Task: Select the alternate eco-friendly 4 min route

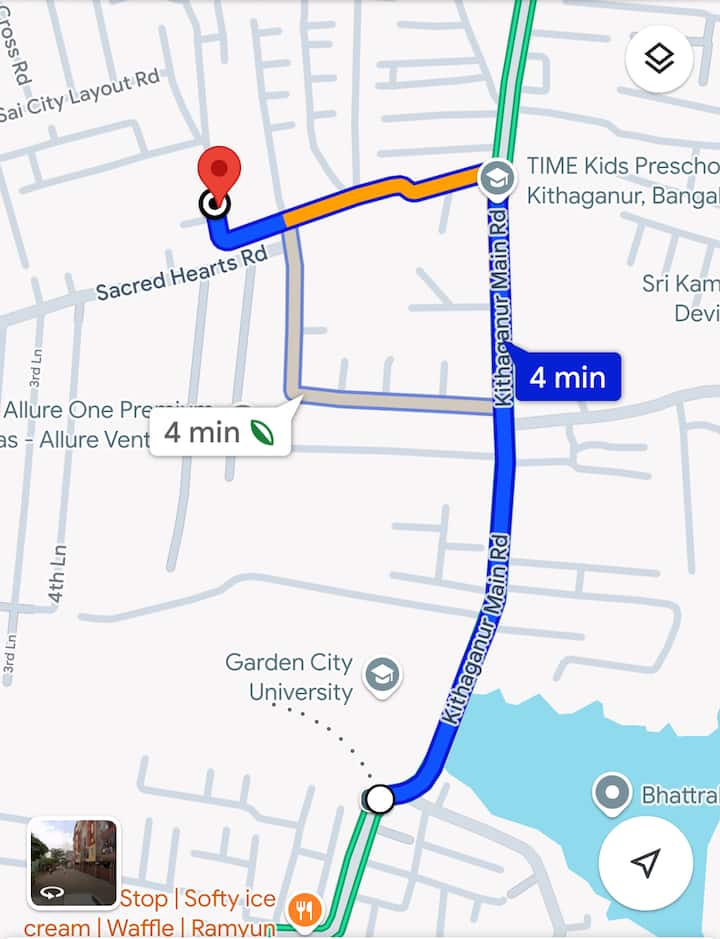Action: 220,432
